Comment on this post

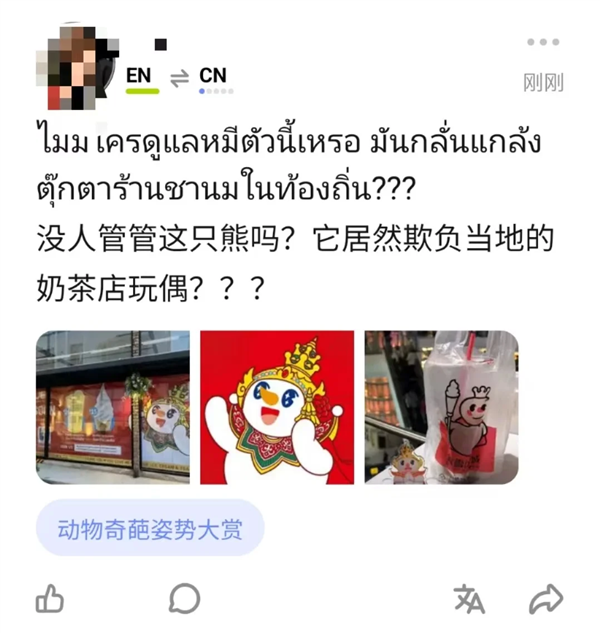(x=184, y=599)
